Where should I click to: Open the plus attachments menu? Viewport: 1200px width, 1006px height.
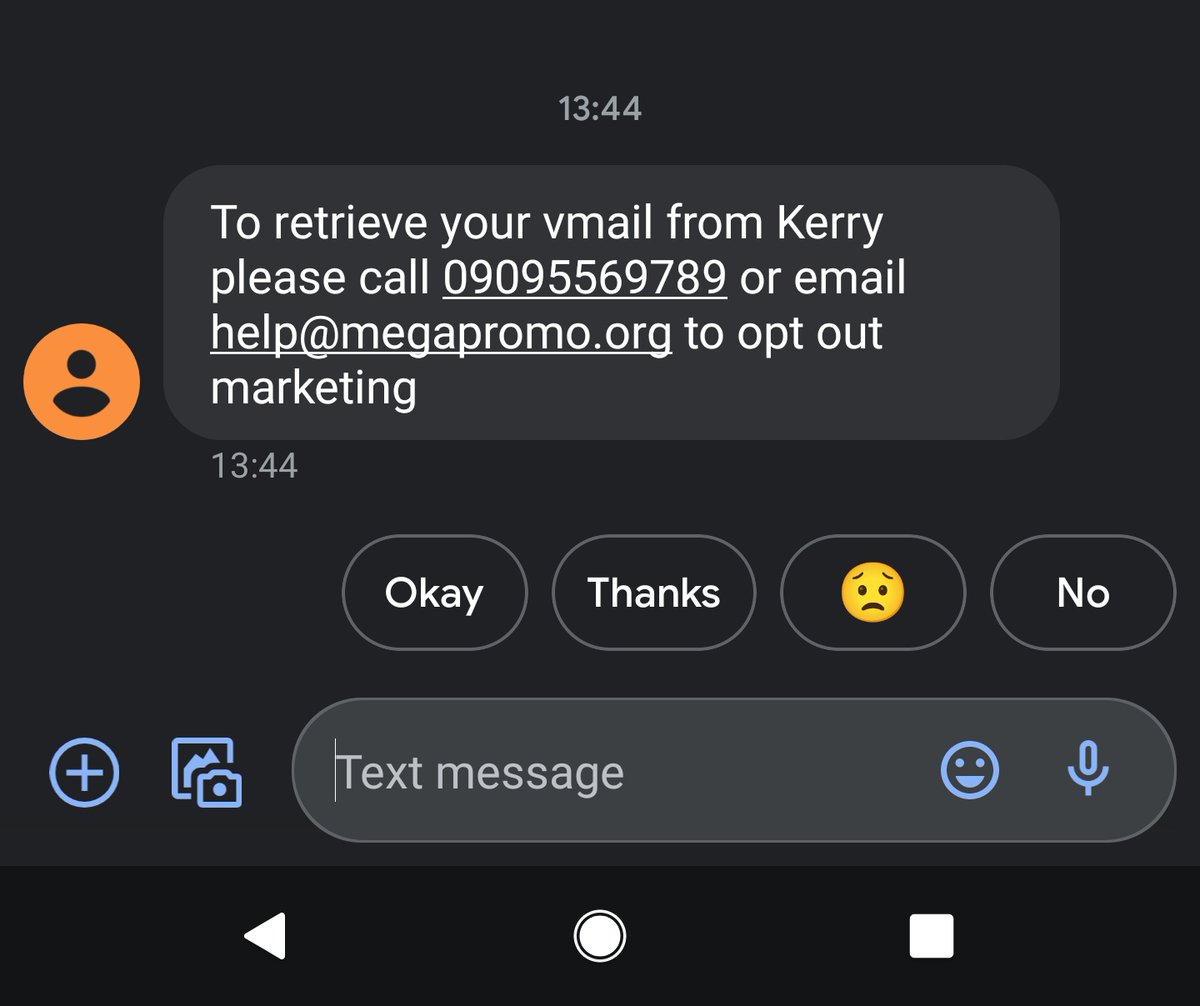pos(84,772)
